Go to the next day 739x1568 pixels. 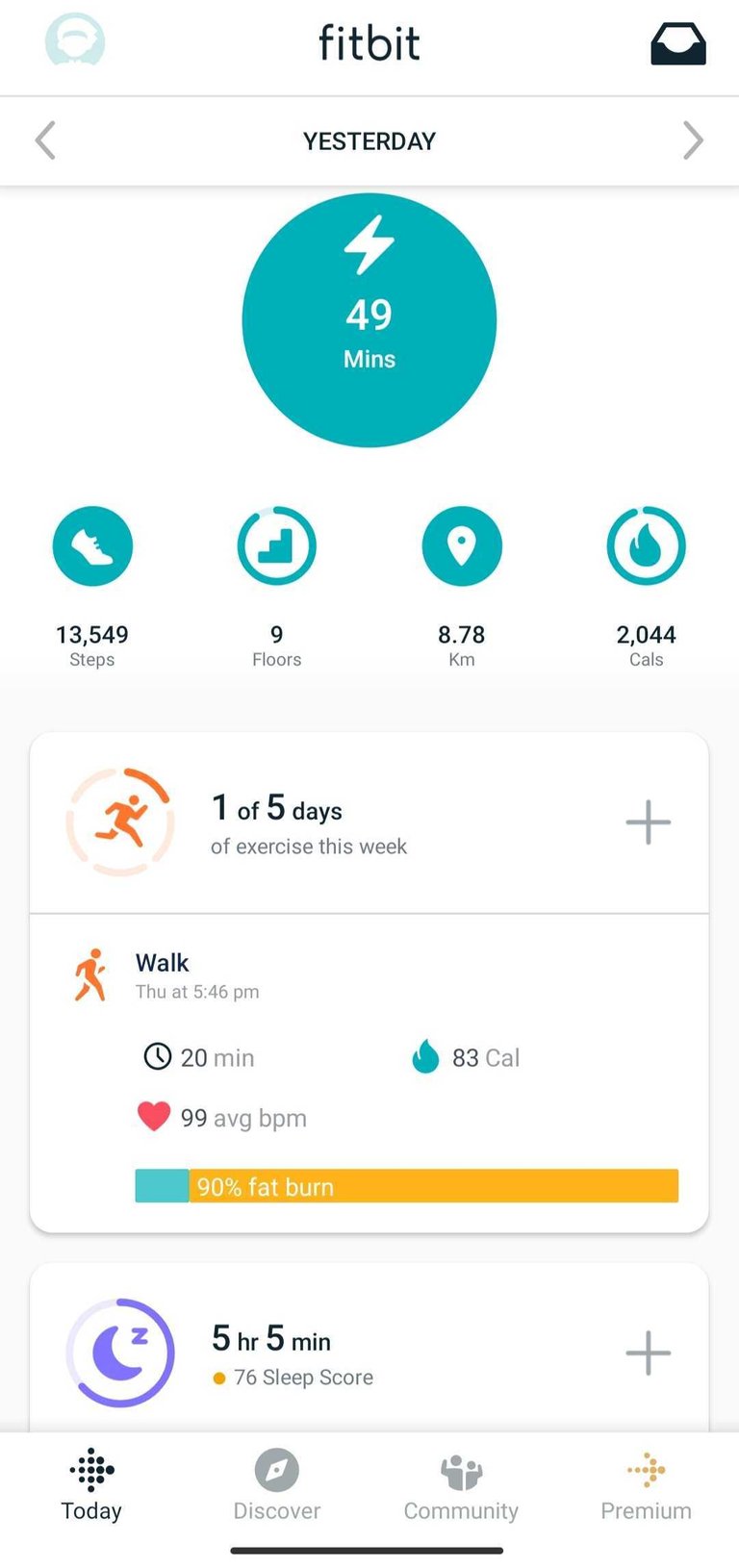click(693, 140)
